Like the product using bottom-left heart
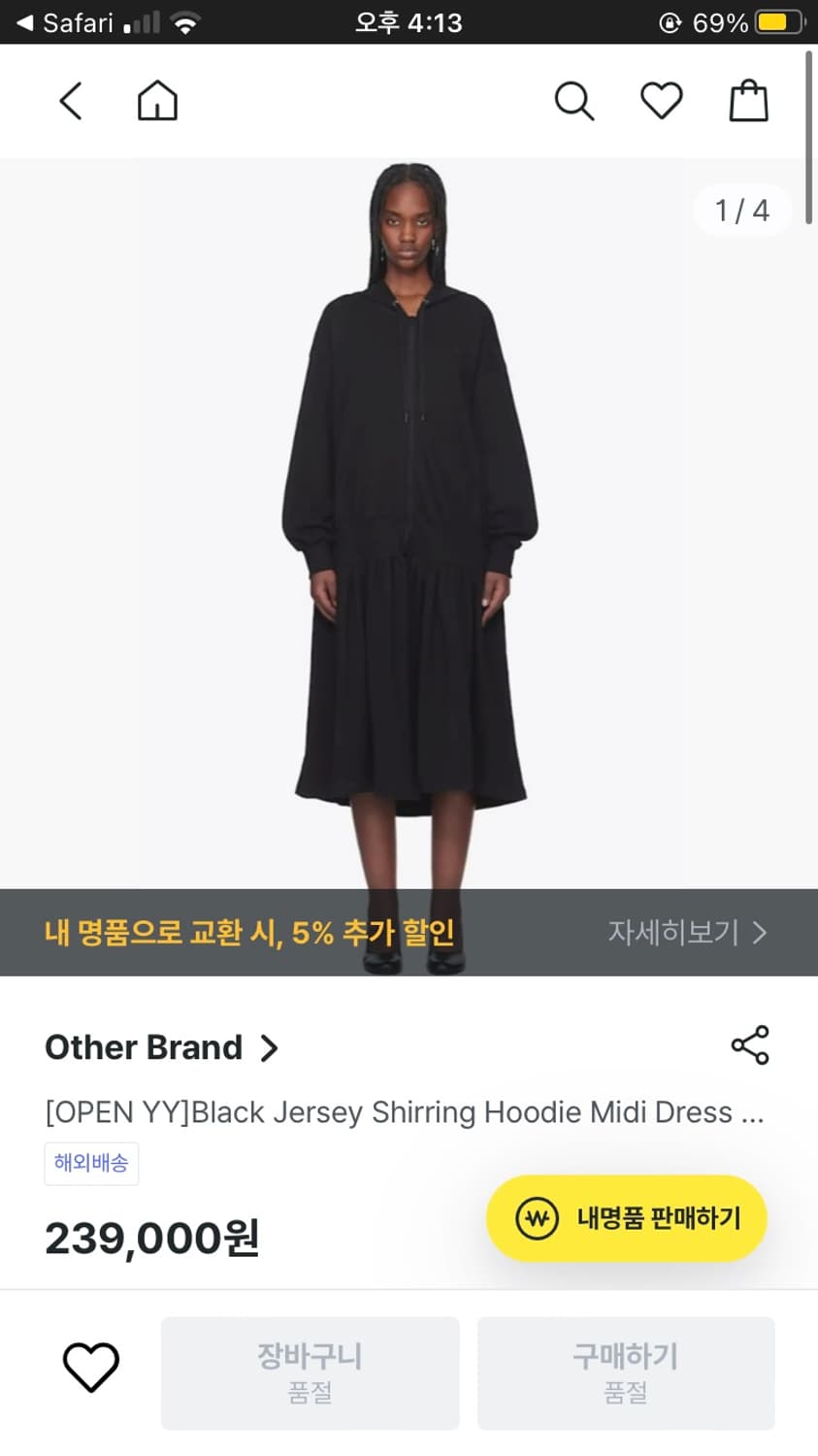The width and height of the screenshot is (818, 1456). pyautogui.click(x=91, y=1364)
